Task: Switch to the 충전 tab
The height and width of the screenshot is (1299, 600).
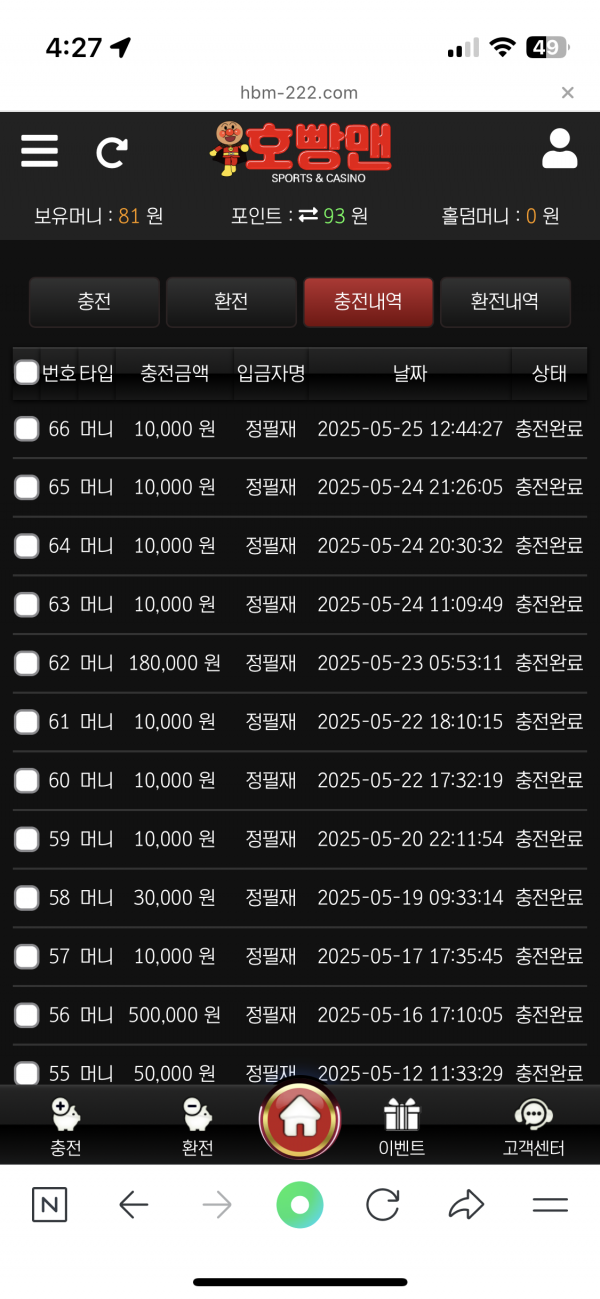Action: click(94, 302)
